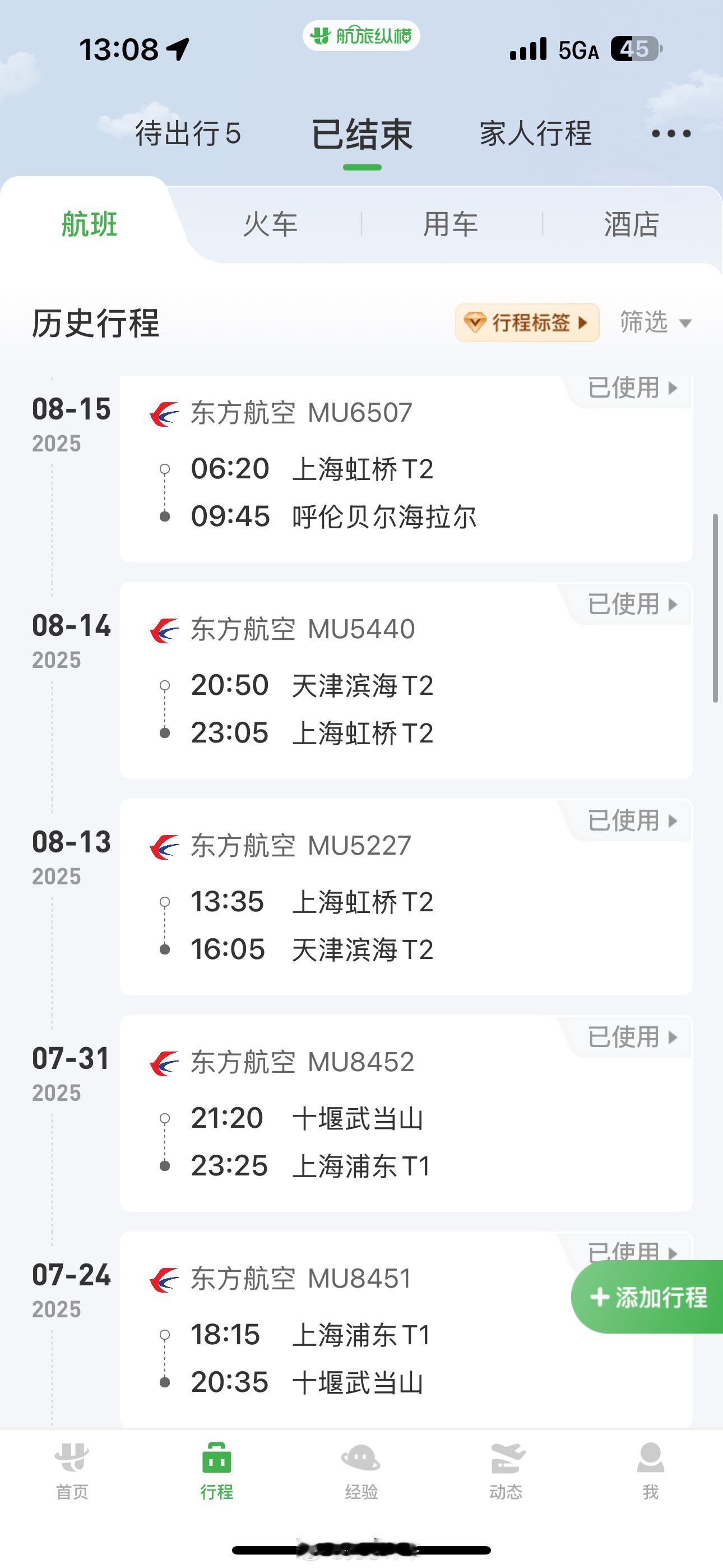Viewport: 723px width, 1568px height.
Task: Select the 用车 category tab
Action: pyautogui.click(x=451, y=224)
